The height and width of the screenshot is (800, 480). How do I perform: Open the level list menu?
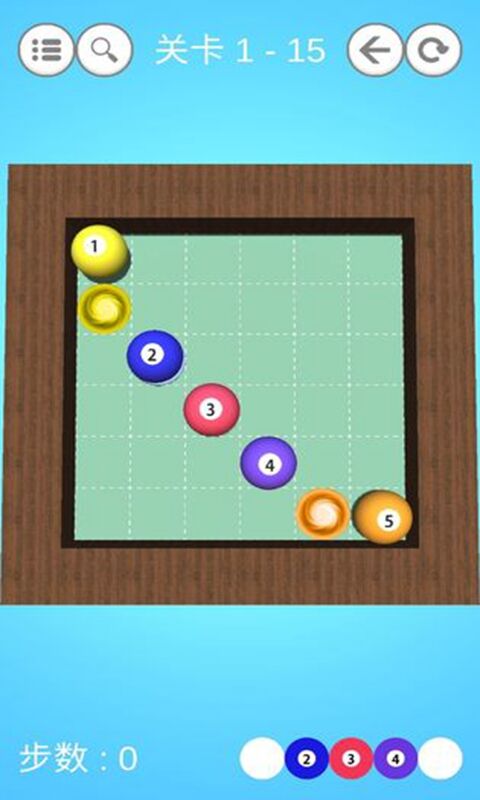[46, 49]
